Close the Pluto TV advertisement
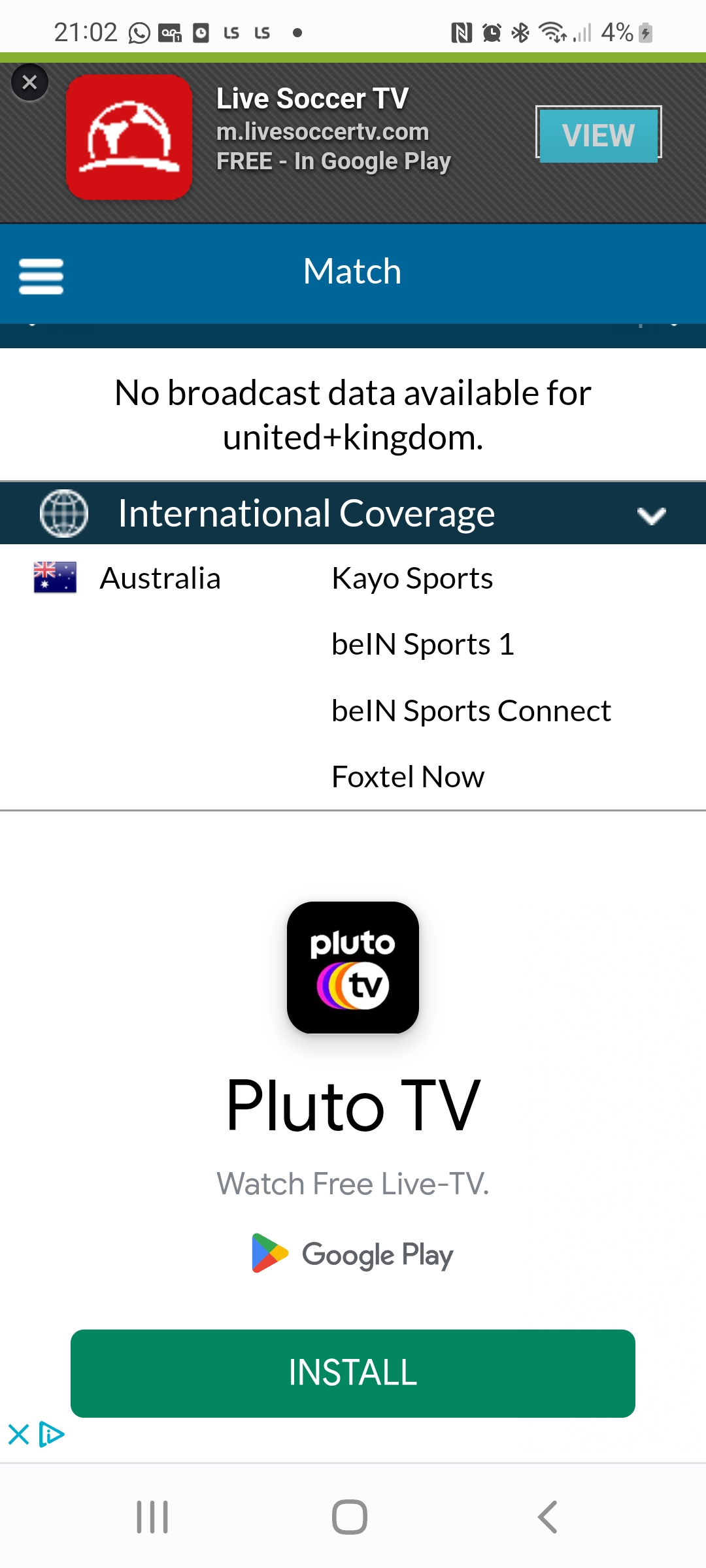Viewport: 706px width, 1568px height. click(18, 1435)
